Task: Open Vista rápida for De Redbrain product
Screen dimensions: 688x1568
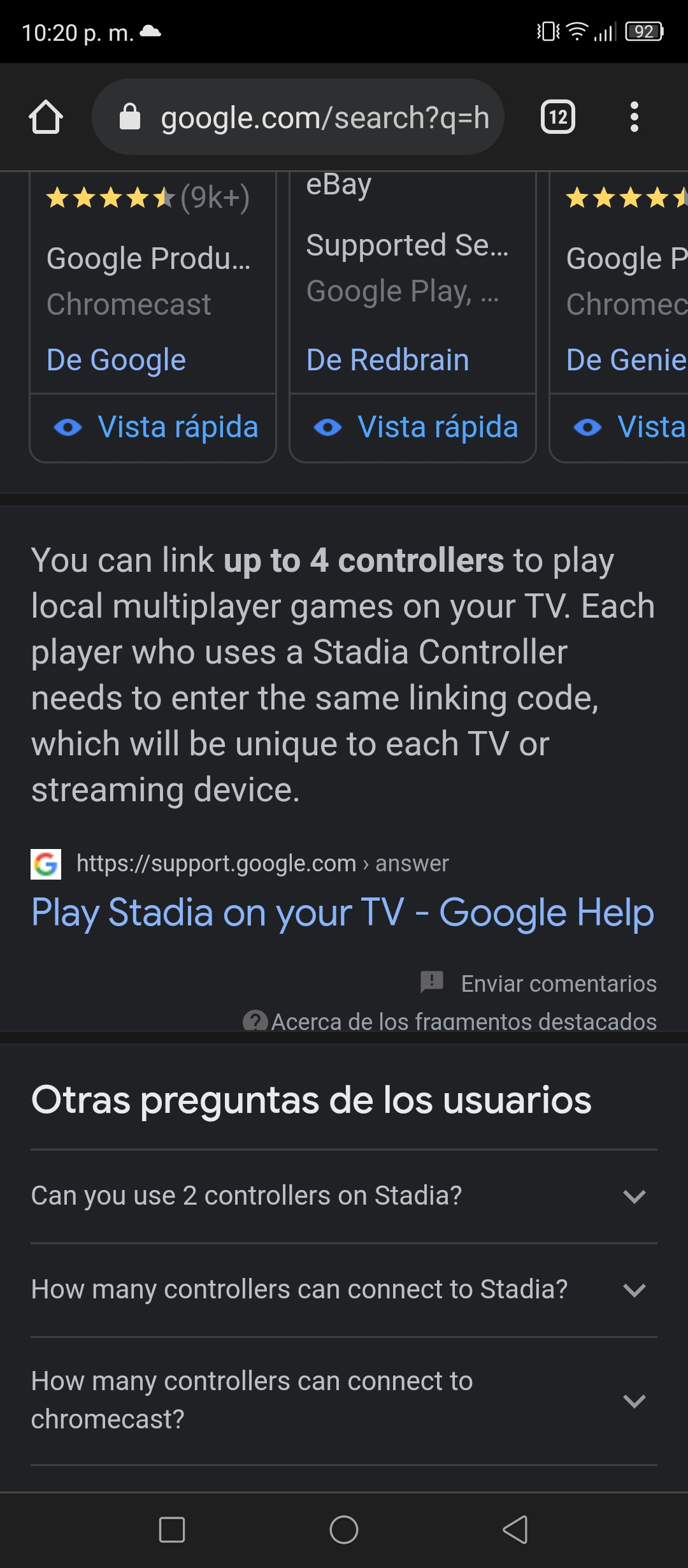Action: [413, 427]
